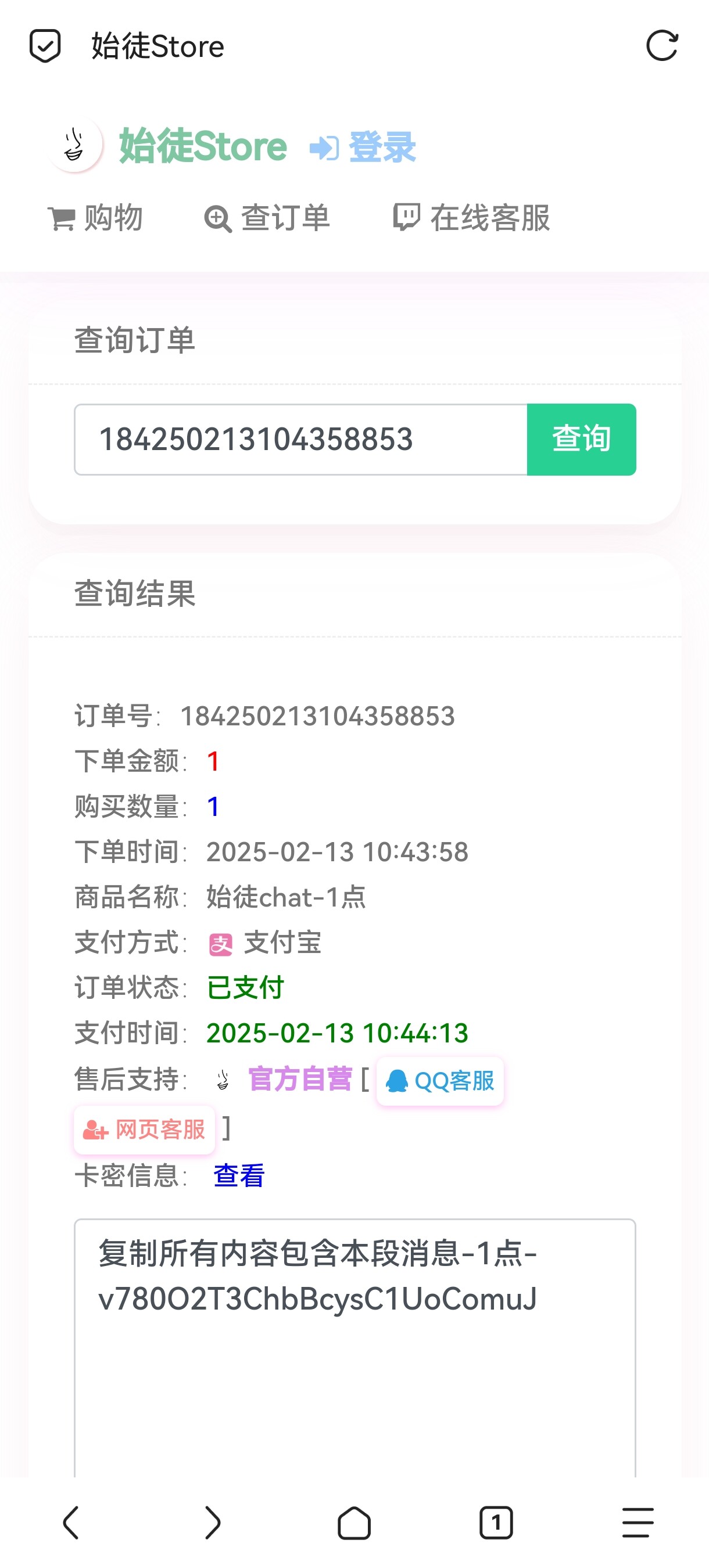Go forward with the browser forward arrow

[x=213, y=1523]
